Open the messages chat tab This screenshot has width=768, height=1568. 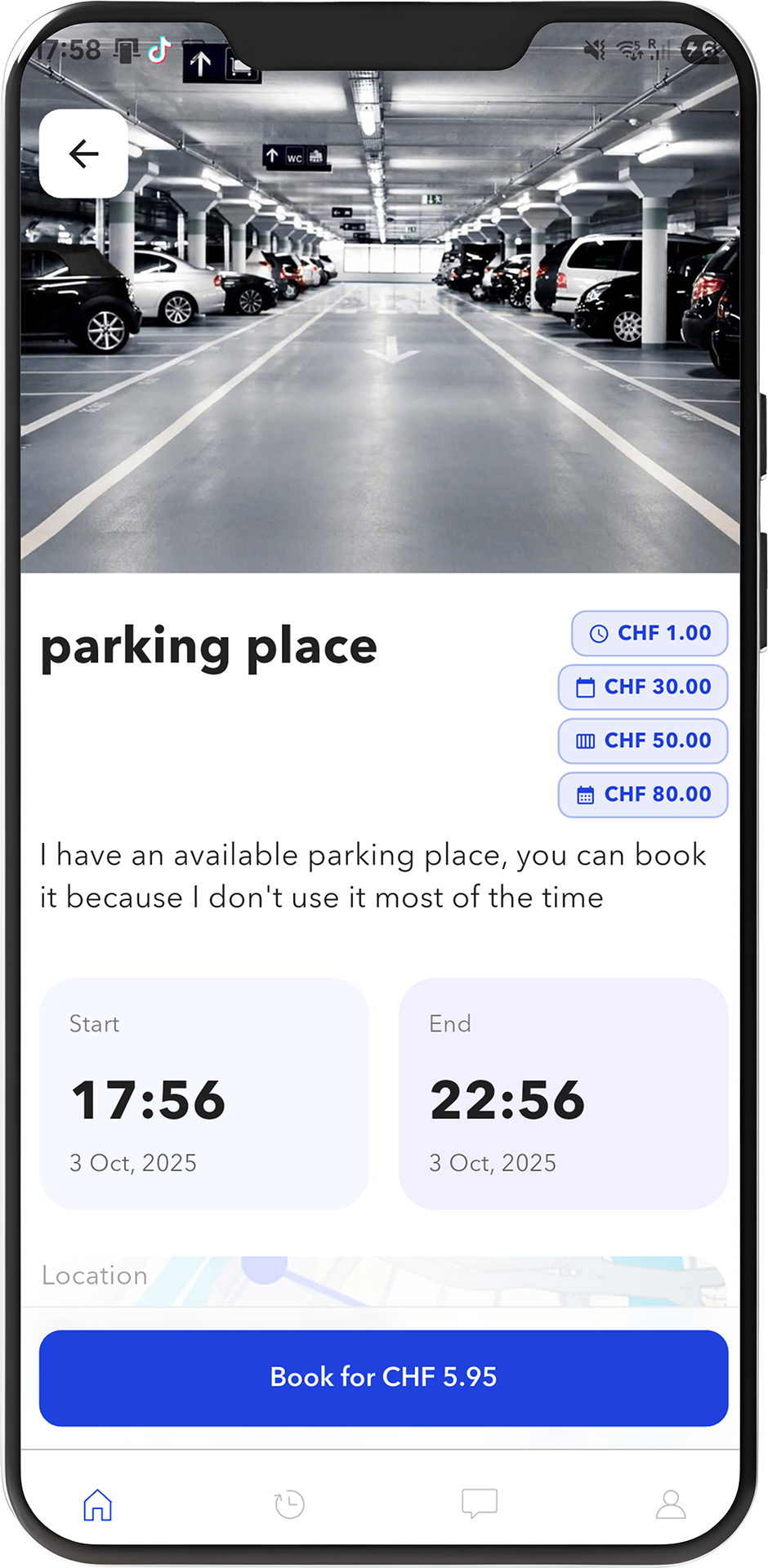(x=480, y=1503)
